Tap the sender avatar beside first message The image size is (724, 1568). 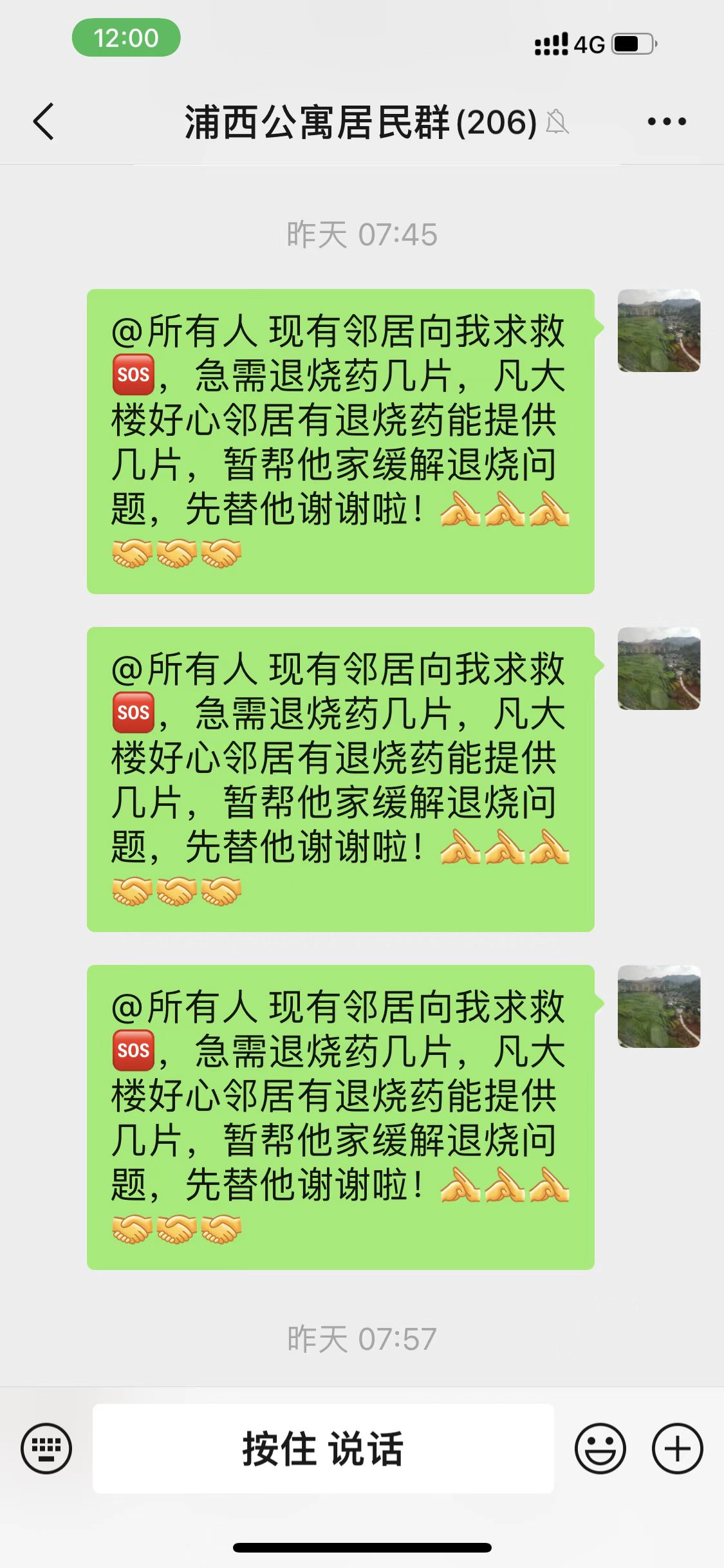point(658,331)
